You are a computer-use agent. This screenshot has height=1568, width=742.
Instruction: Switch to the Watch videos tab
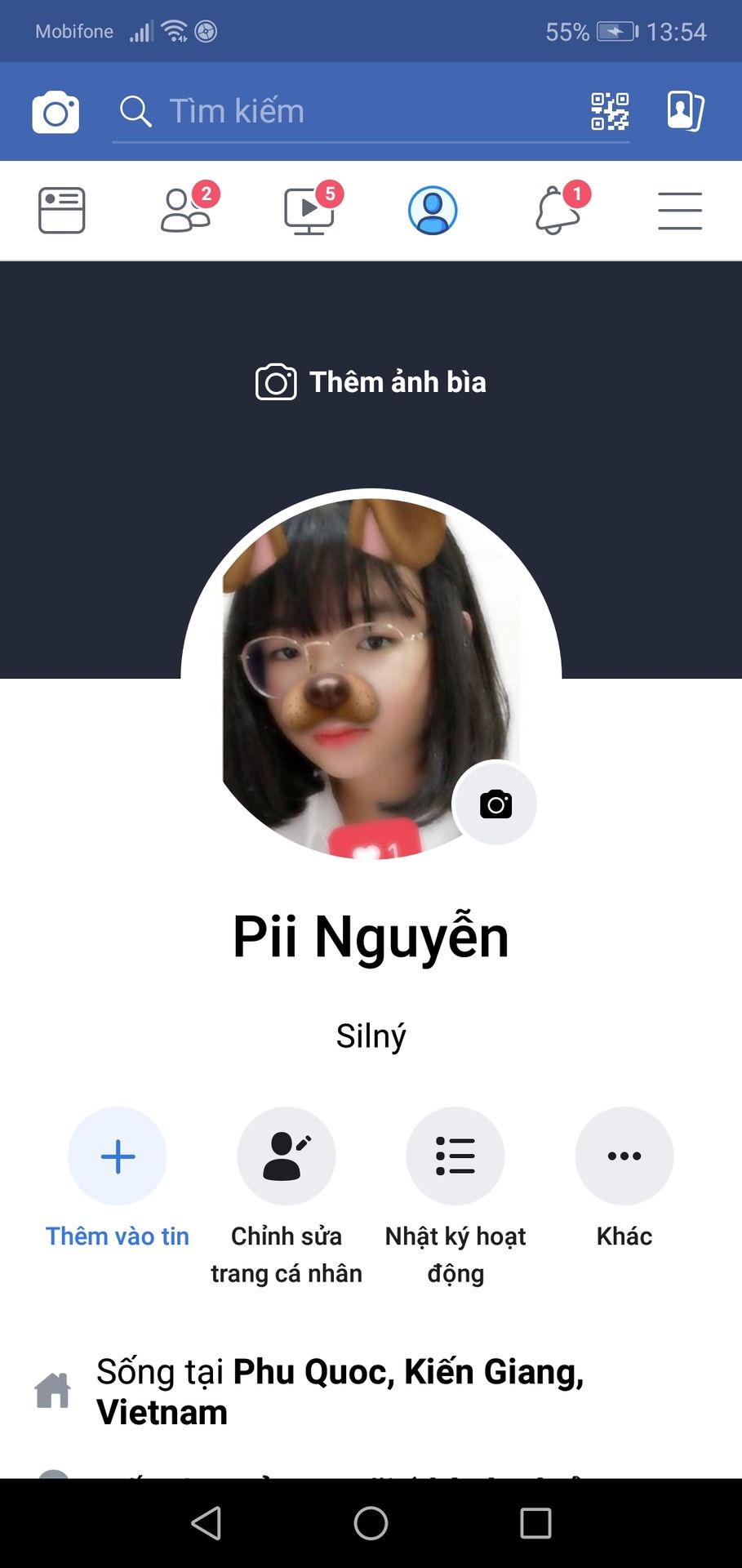coord(309,211)
